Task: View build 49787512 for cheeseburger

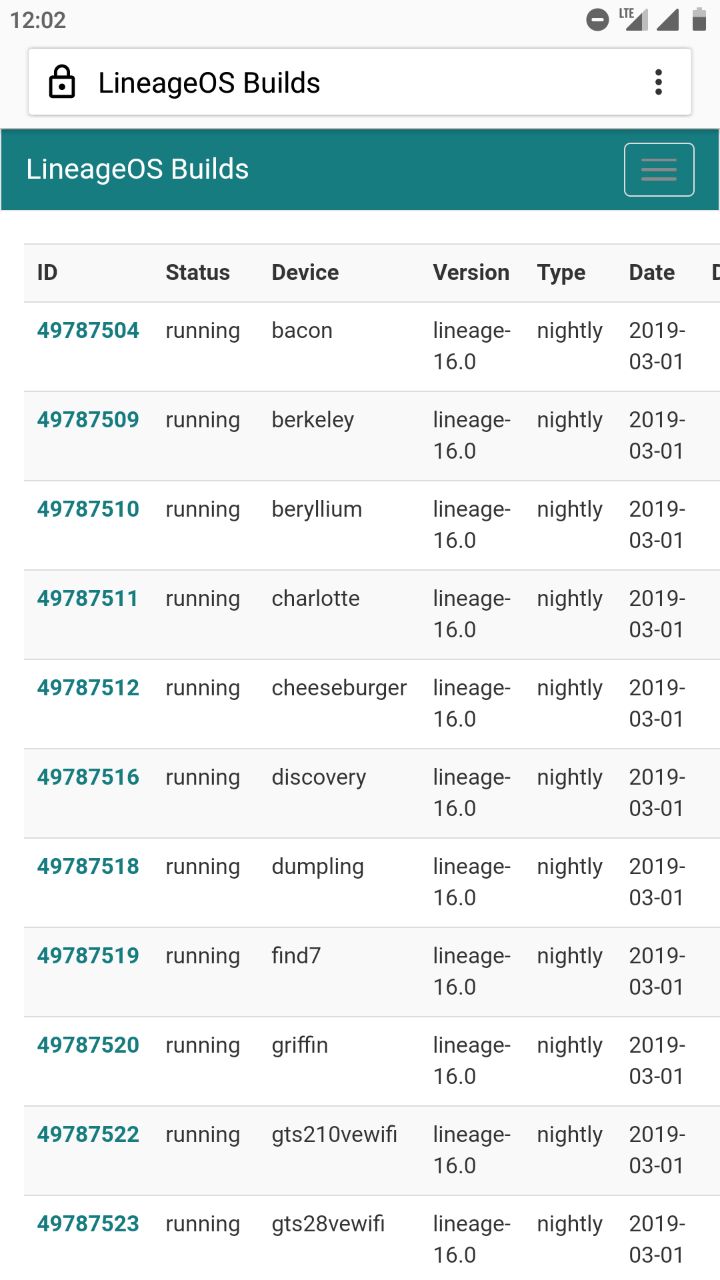Action: pos(88,688)
